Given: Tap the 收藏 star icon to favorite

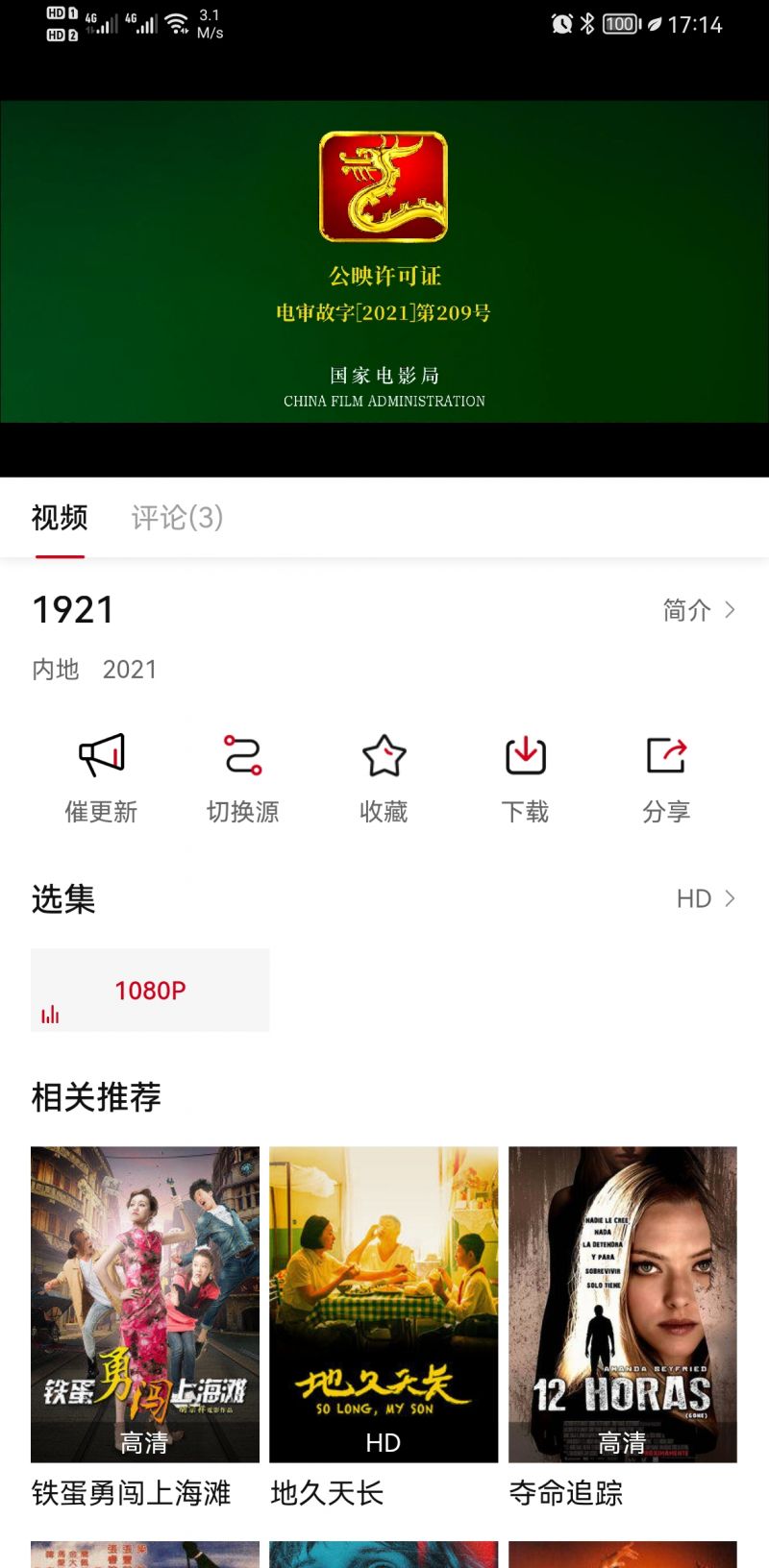Looking at the screenshot, I should [384, 756].
